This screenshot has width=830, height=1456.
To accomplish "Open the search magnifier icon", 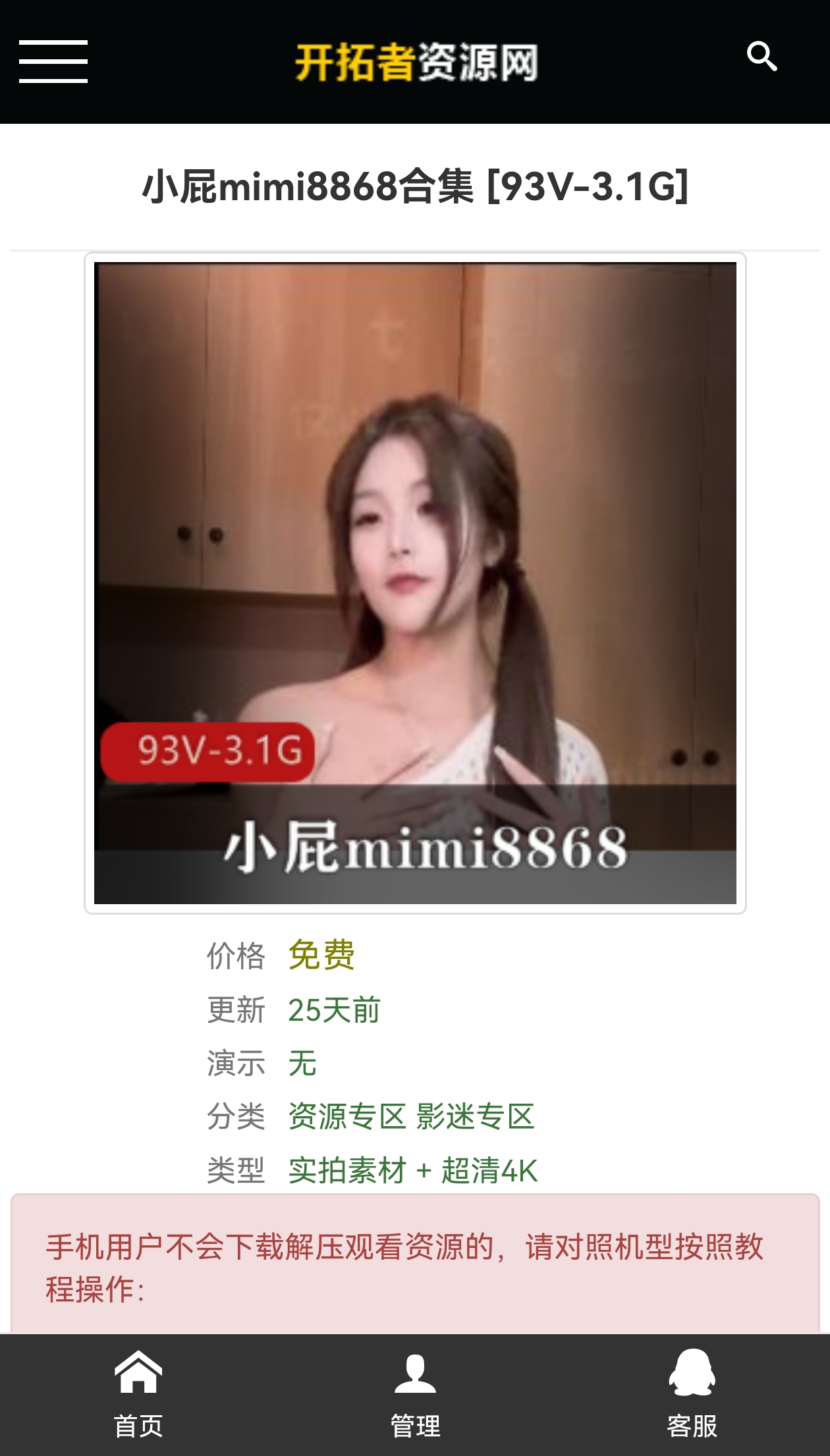I will tap(761, 57).
